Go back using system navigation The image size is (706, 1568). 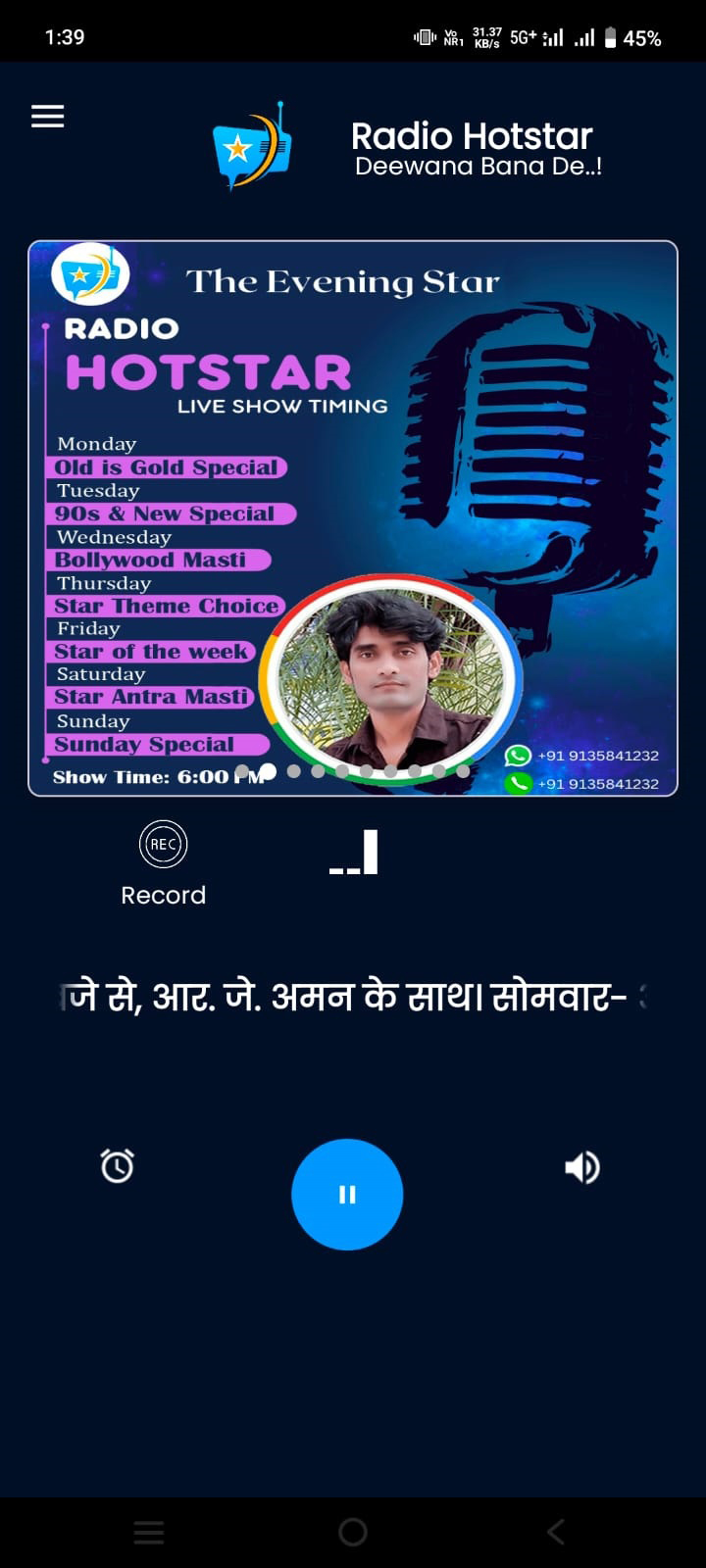555,1532
